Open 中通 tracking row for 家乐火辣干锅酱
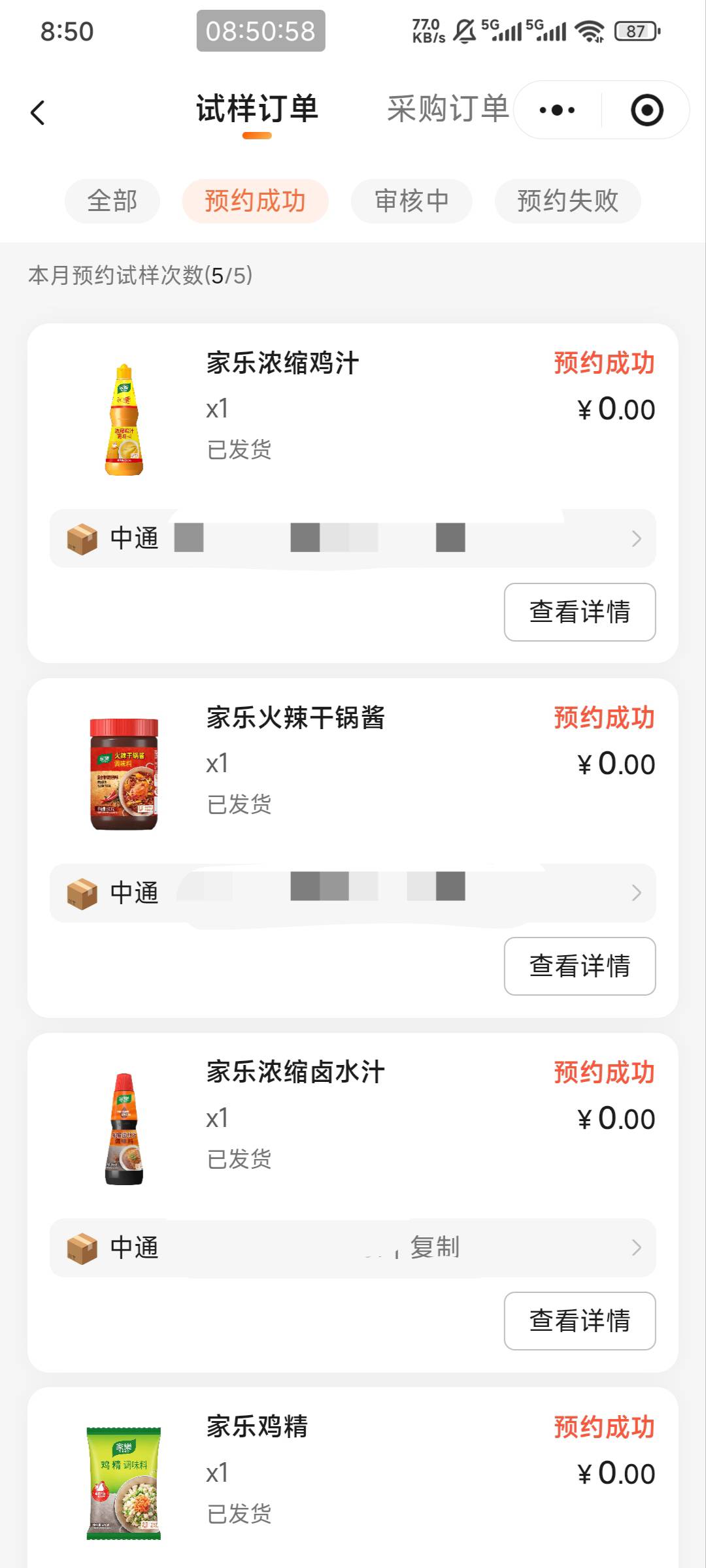The image size is (706, 1568). coord(353,893)
